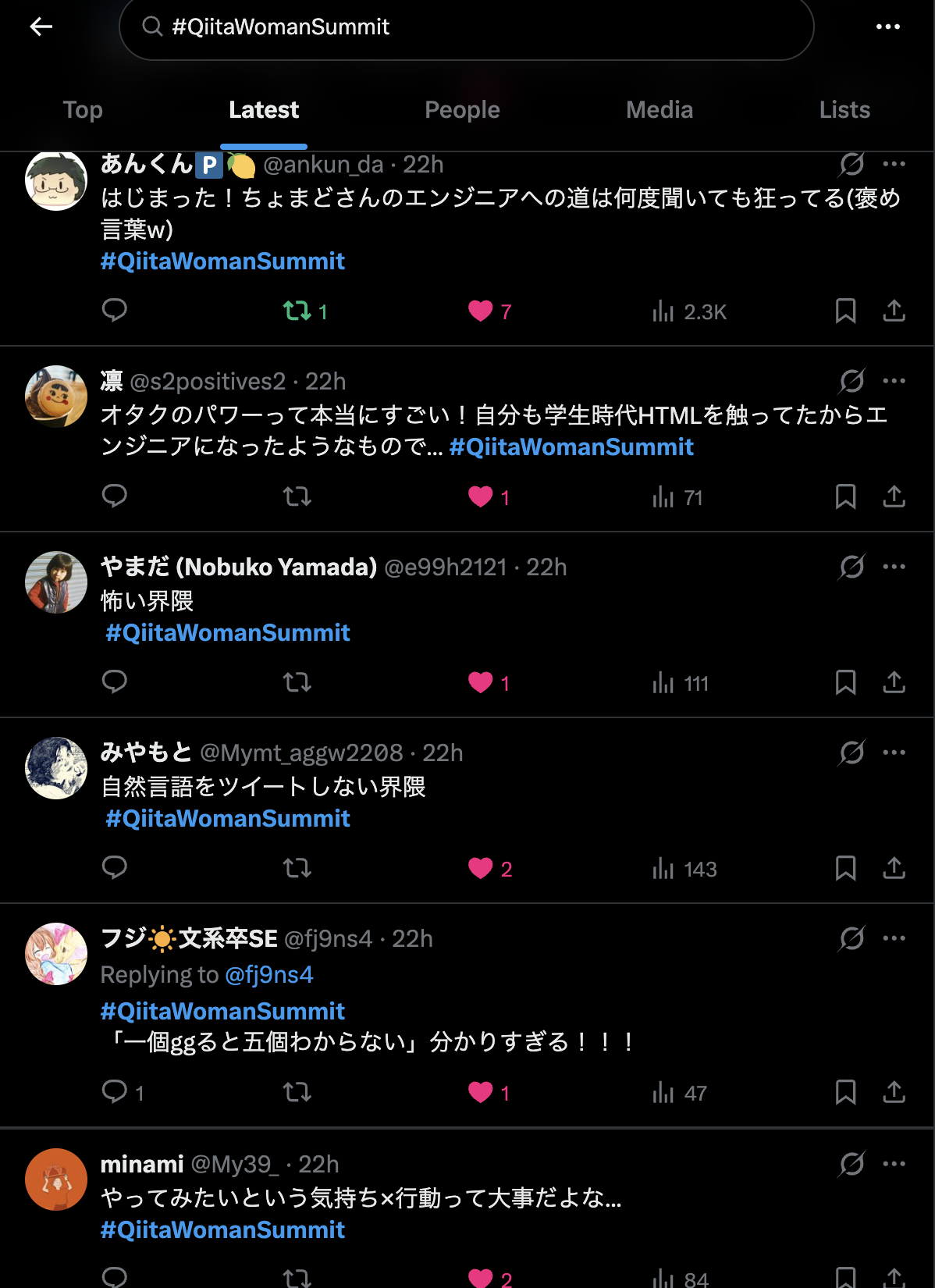
Task: View the 2.3K impressions count on あんくん's tweet
Action: click(691, 311)
